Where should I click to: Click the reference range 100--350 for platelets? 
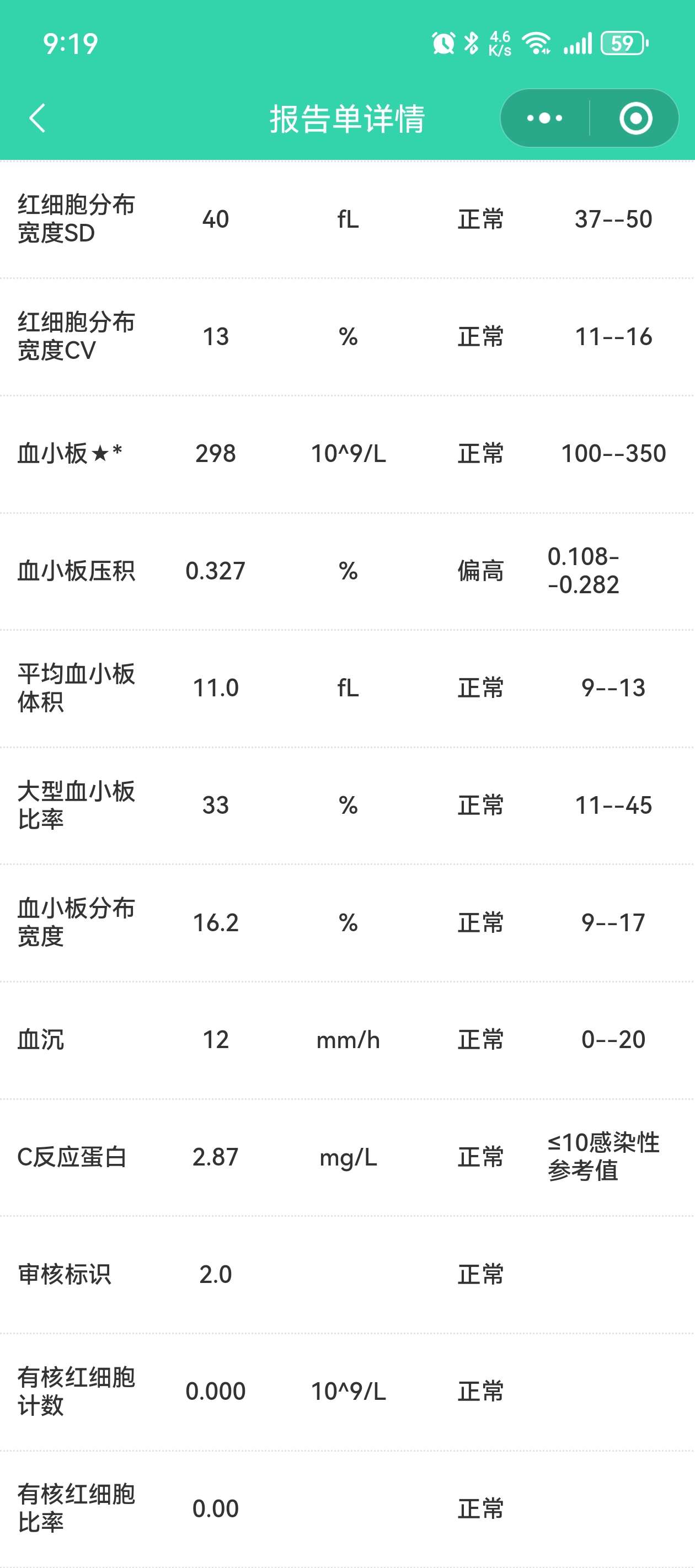pyautogui.click(x=613, y=453)
